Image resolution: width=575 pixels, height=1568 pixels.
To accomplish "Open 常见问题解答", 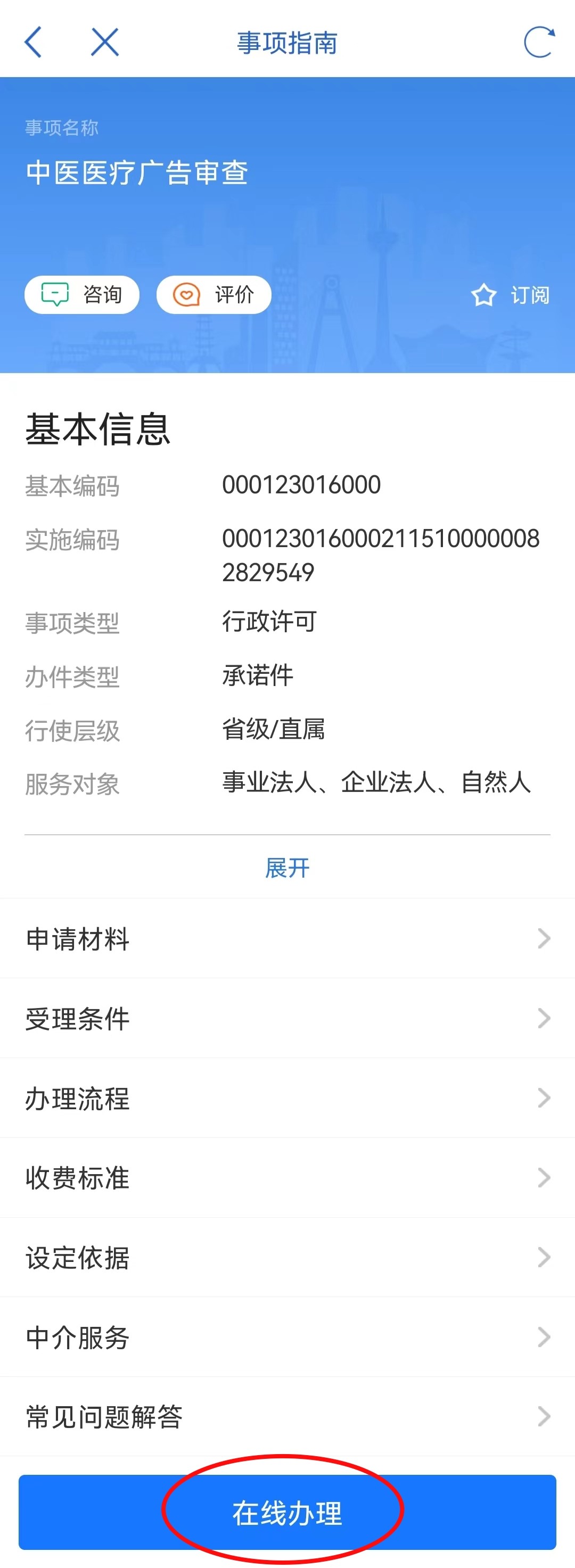I will point(287,1416).
